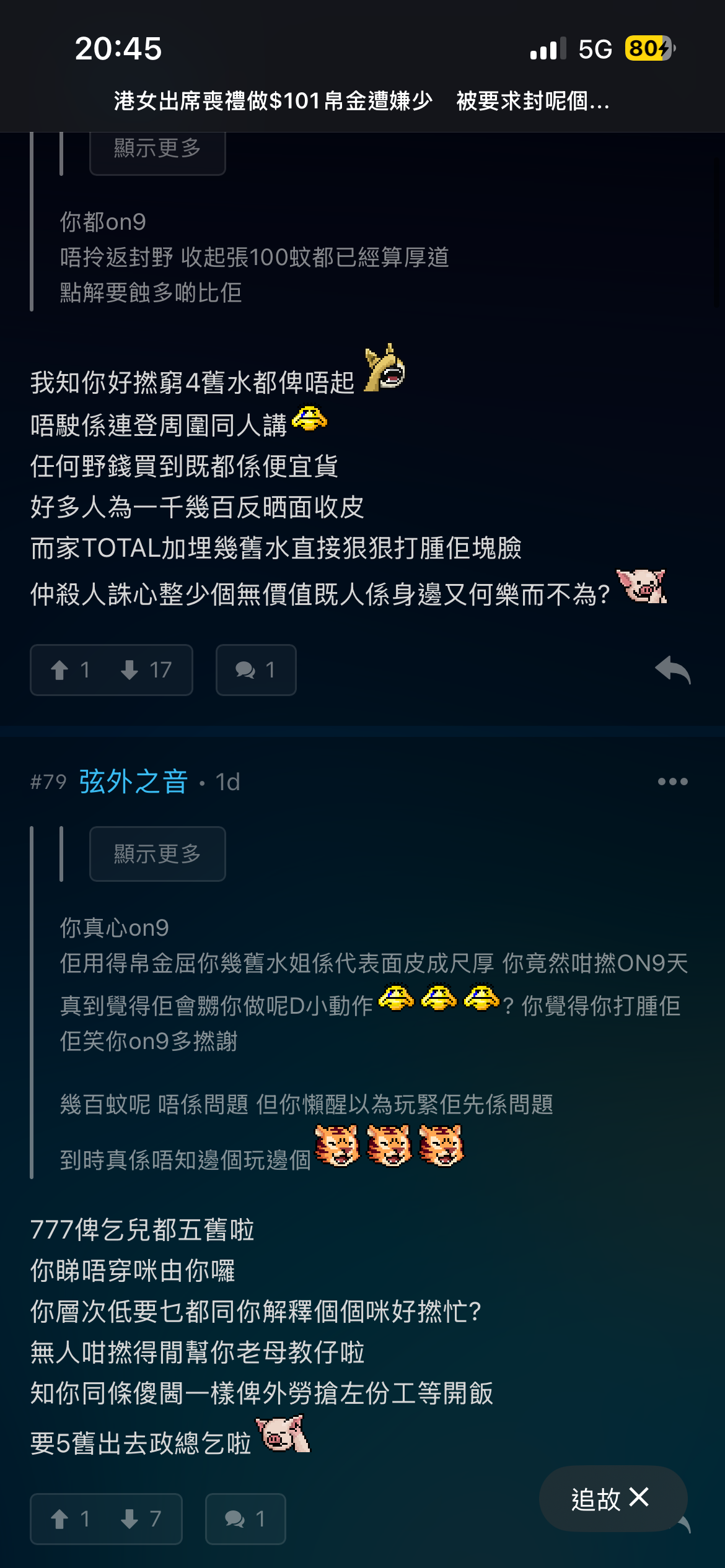Downvote post #79 showing 7 downvotes

pyautogui.click(x=141, y=1518)
